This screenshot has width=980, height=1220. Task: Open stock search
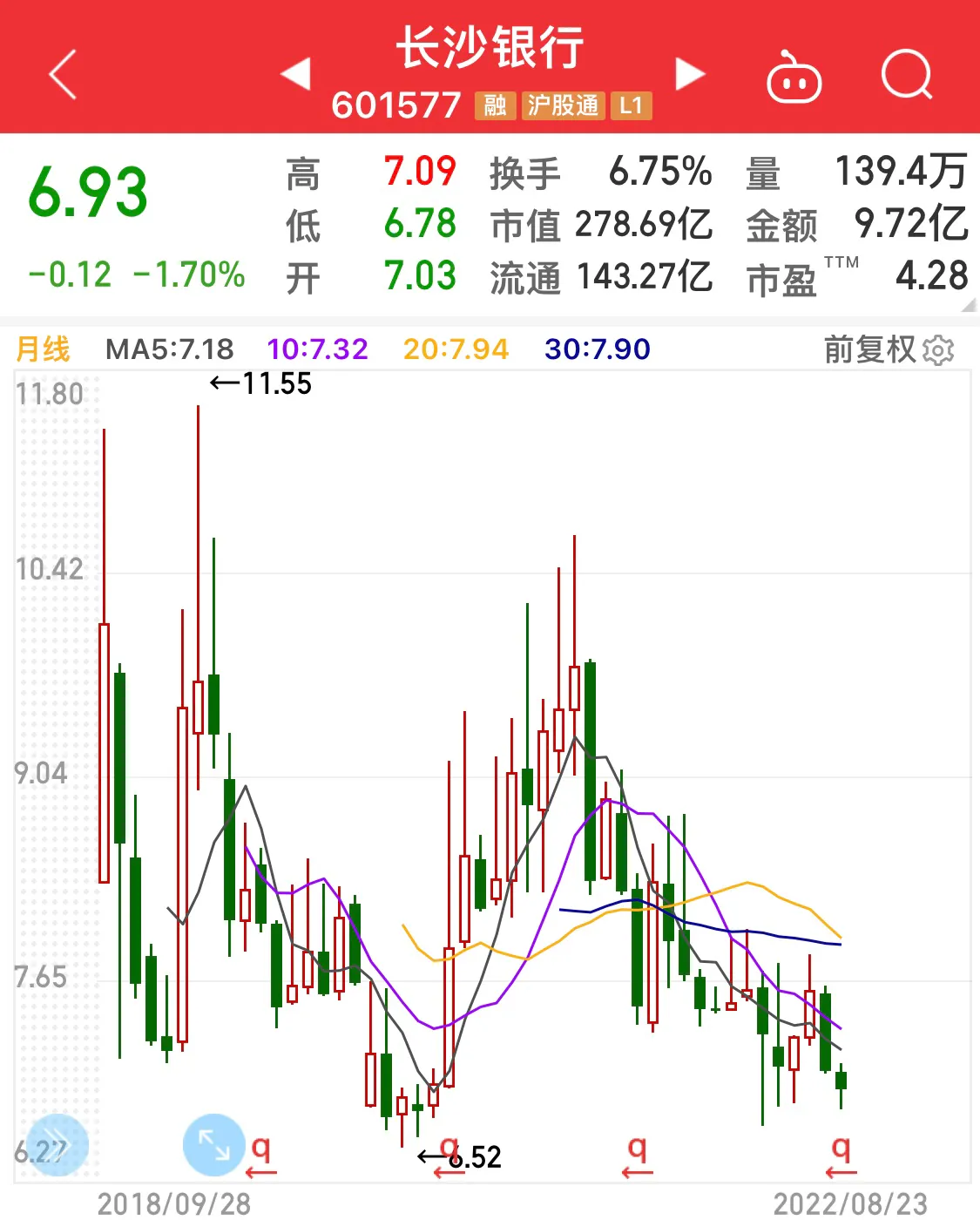[x=906, y=76]
